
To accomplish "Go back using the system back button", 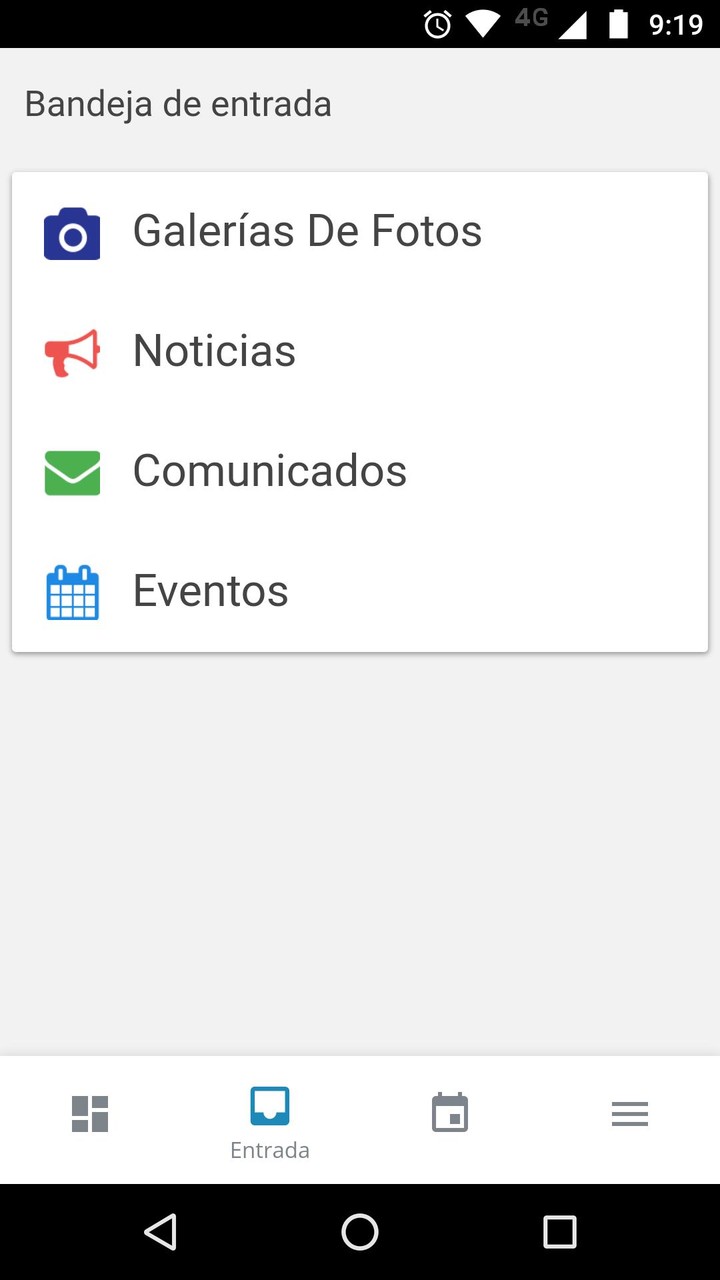I will point(160,1232).
